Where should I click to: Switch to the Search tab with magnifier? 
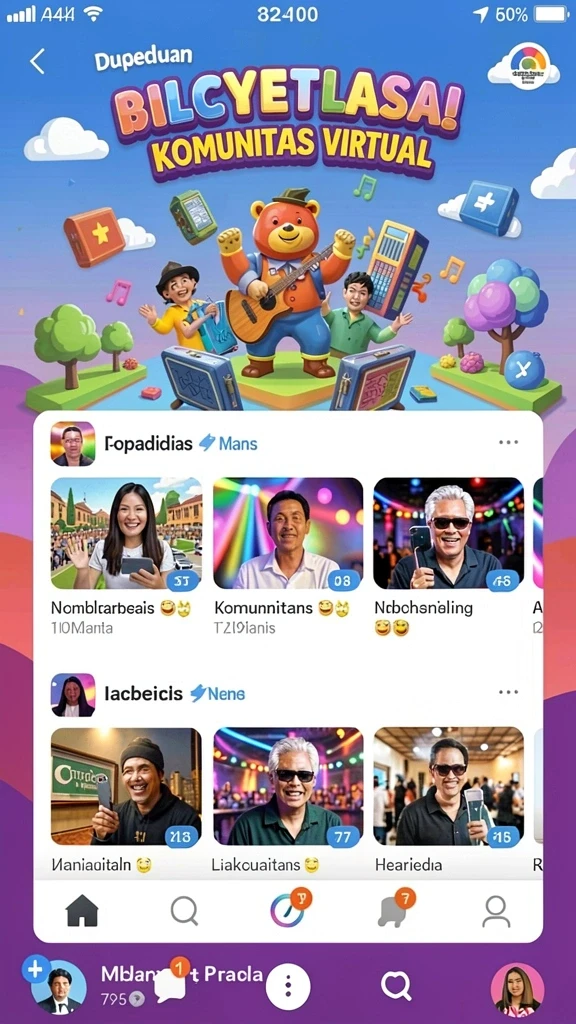tap(184, 910)
